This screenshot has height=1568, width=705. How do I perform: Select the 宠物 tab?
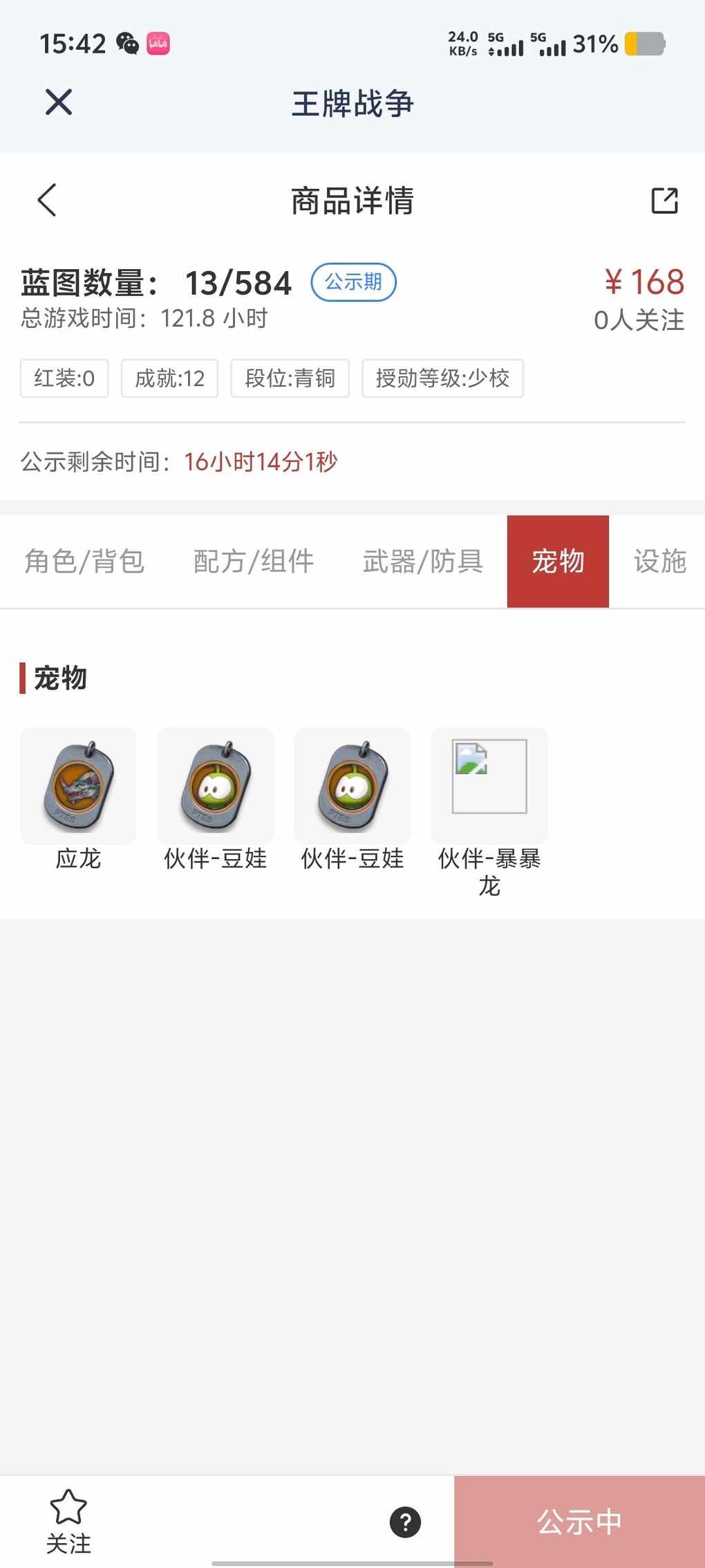(x=558, y=561)
